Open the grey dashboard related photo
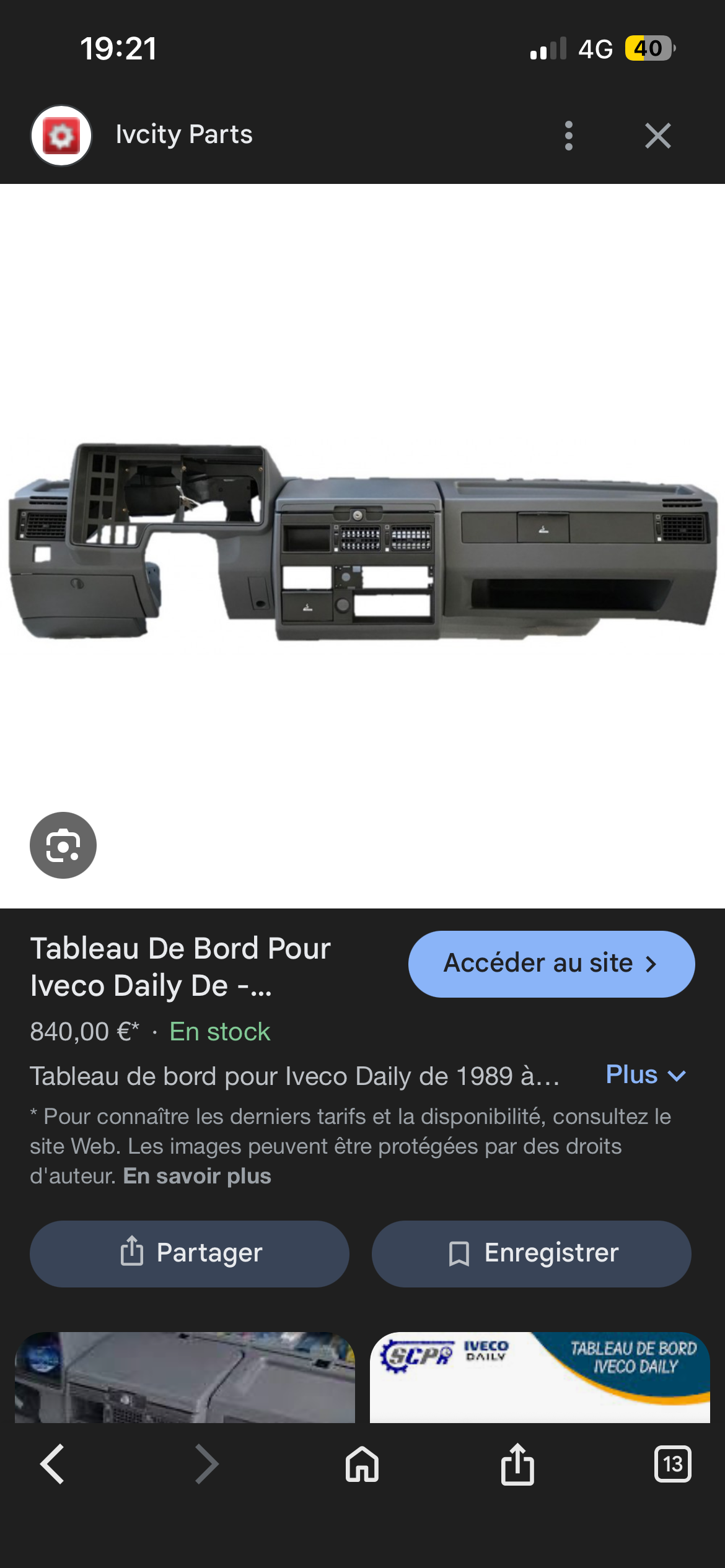 185,1377
